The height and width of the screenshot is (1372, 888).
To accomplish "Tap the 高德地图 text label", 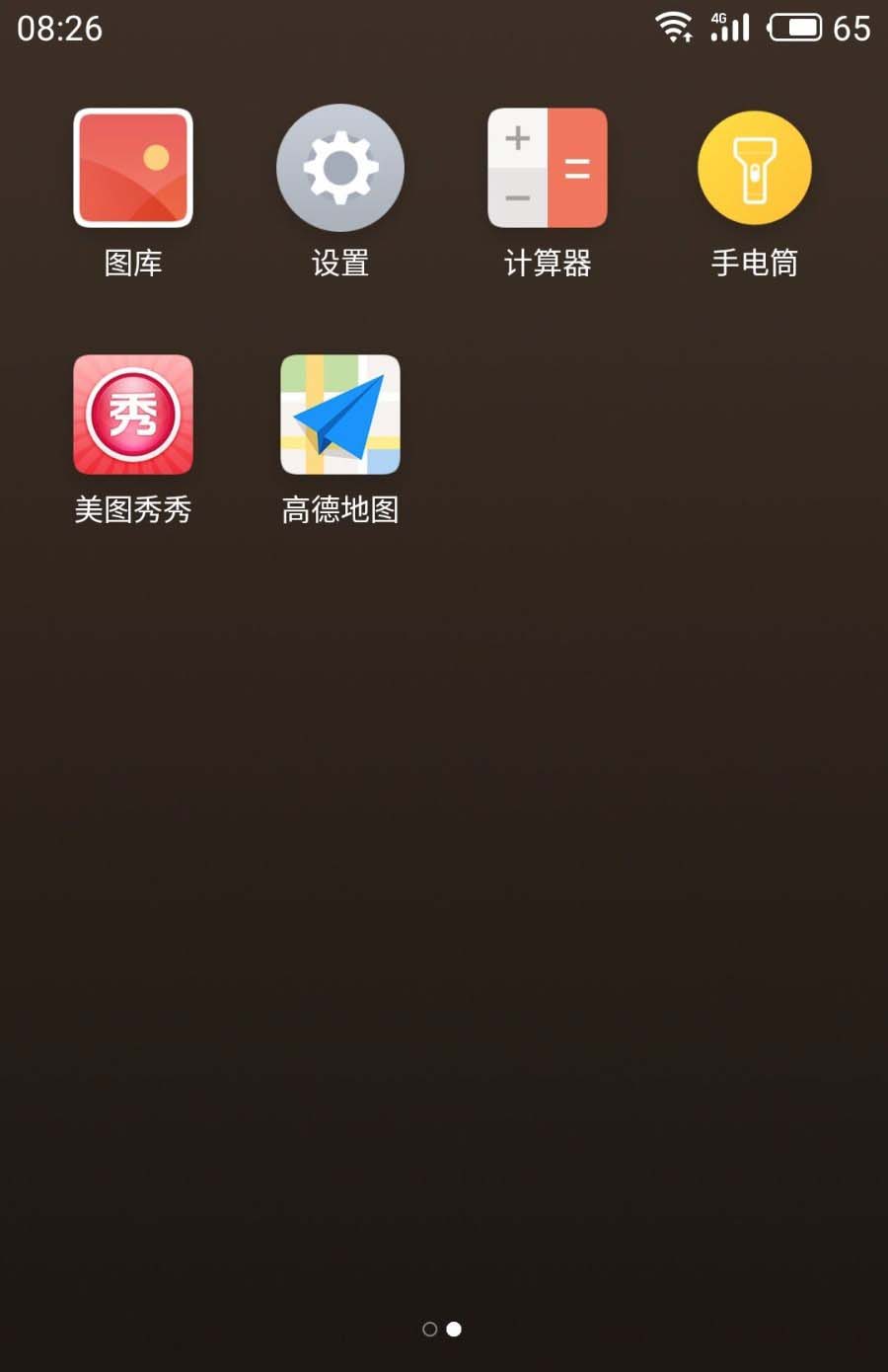I will tap(340, 509).
